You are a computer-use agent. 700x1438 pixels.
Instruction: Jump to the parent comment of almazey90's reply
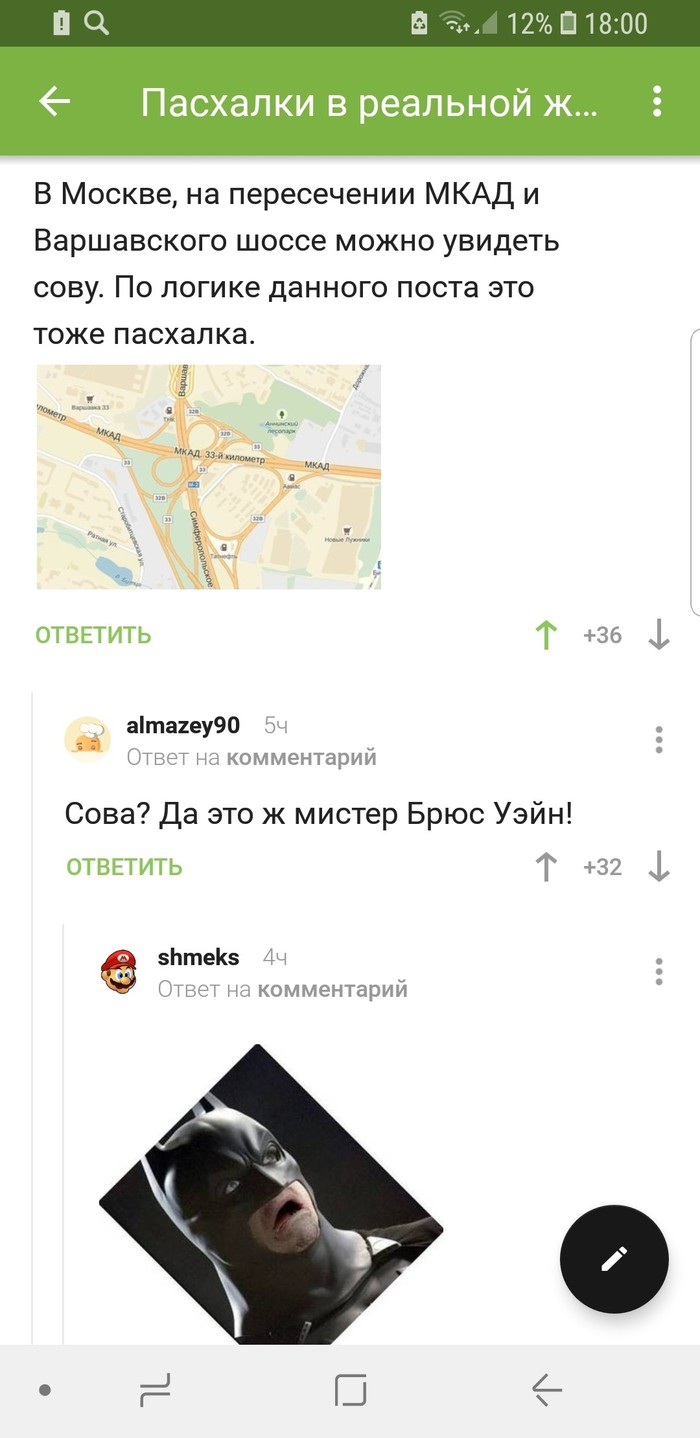pyautogui.click(x=301, y=758)
